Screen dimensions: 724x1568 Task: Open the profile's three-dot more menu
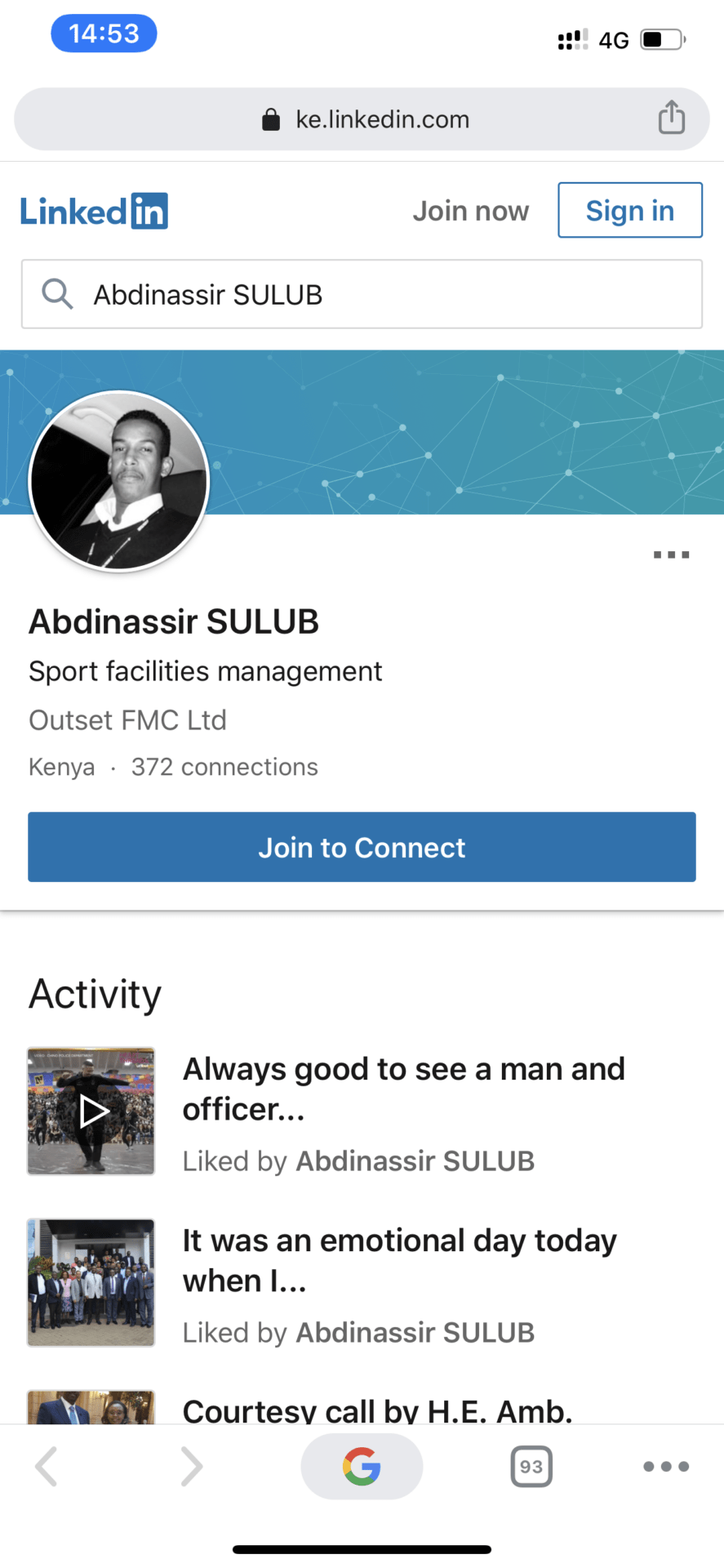coord(671,555)
